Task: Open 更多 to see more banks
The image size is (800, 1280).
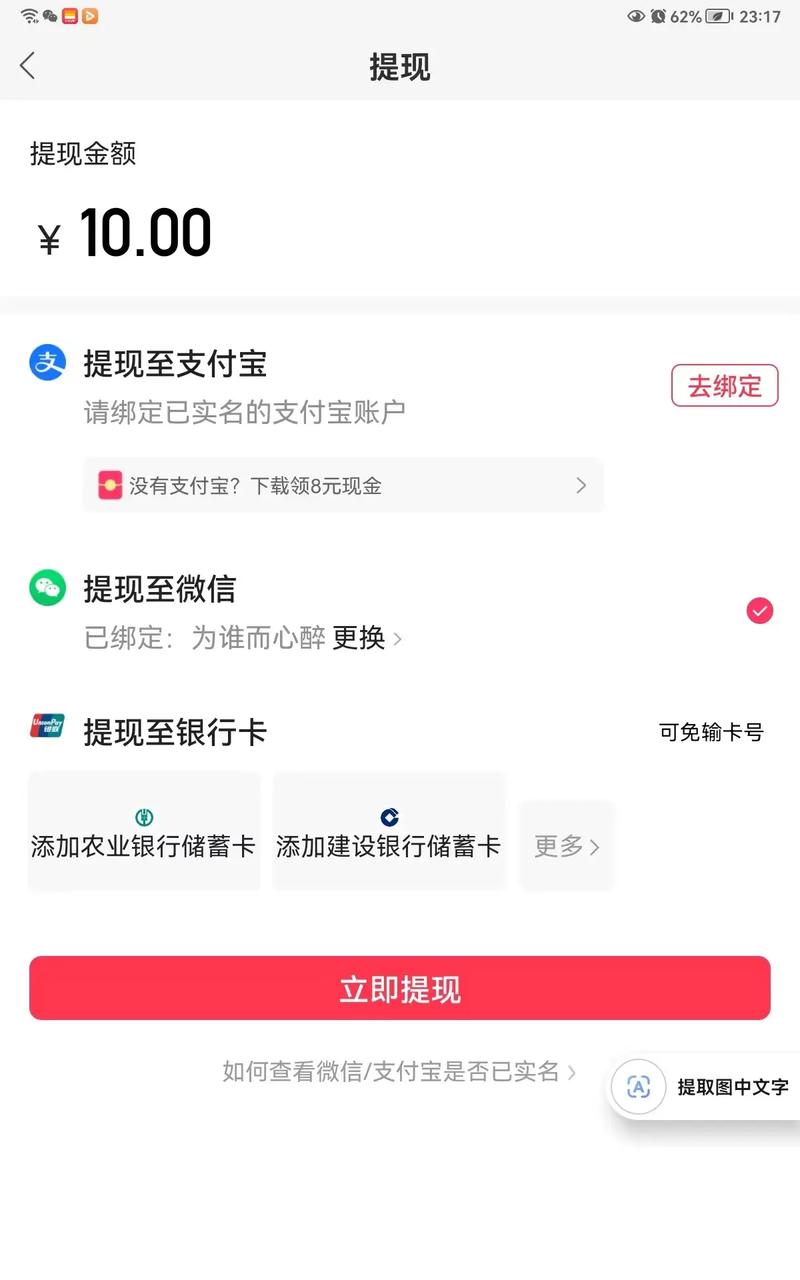Action: pyautogui.click(x=566, y=845)
